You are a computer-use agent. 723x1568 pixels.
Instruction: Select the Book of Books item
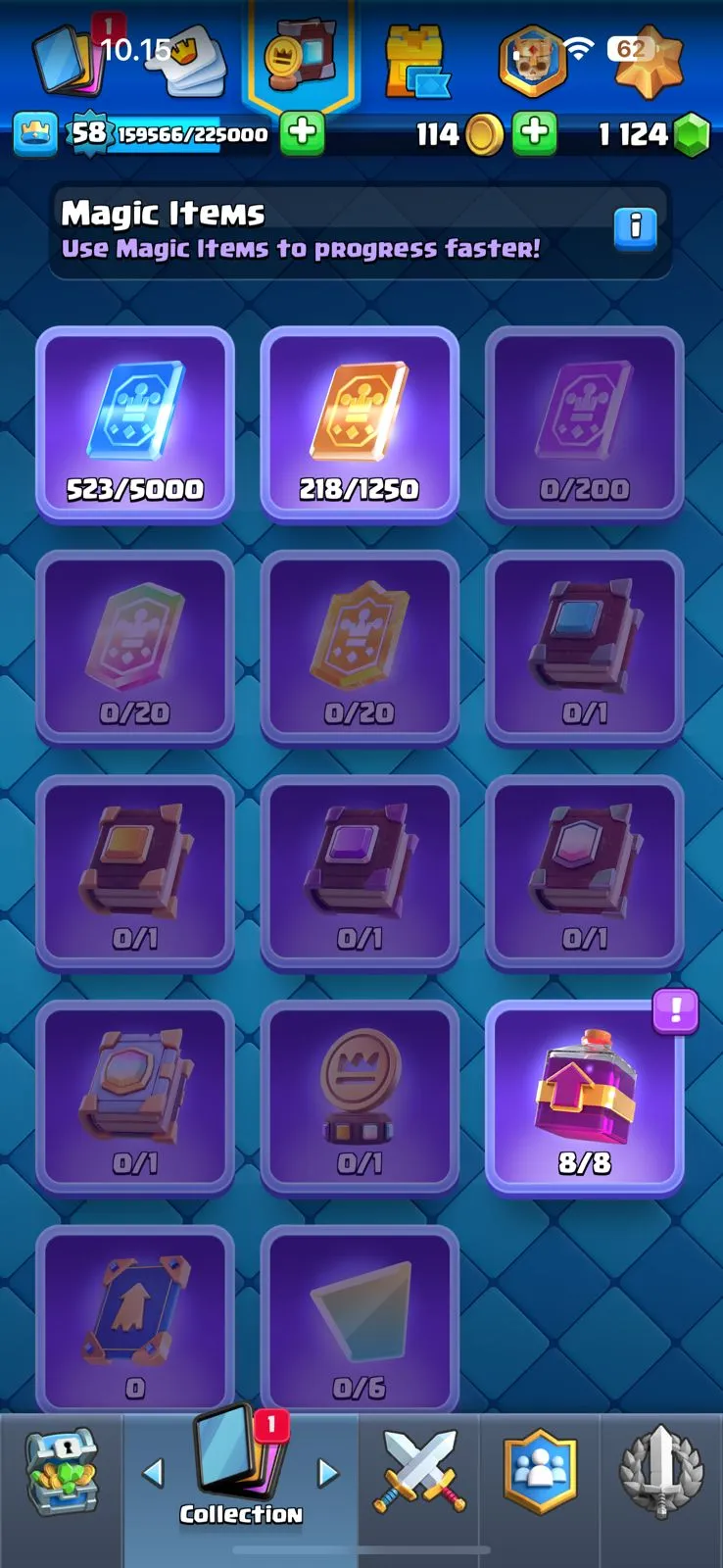pyautogui.click(x=135, y=1098)
